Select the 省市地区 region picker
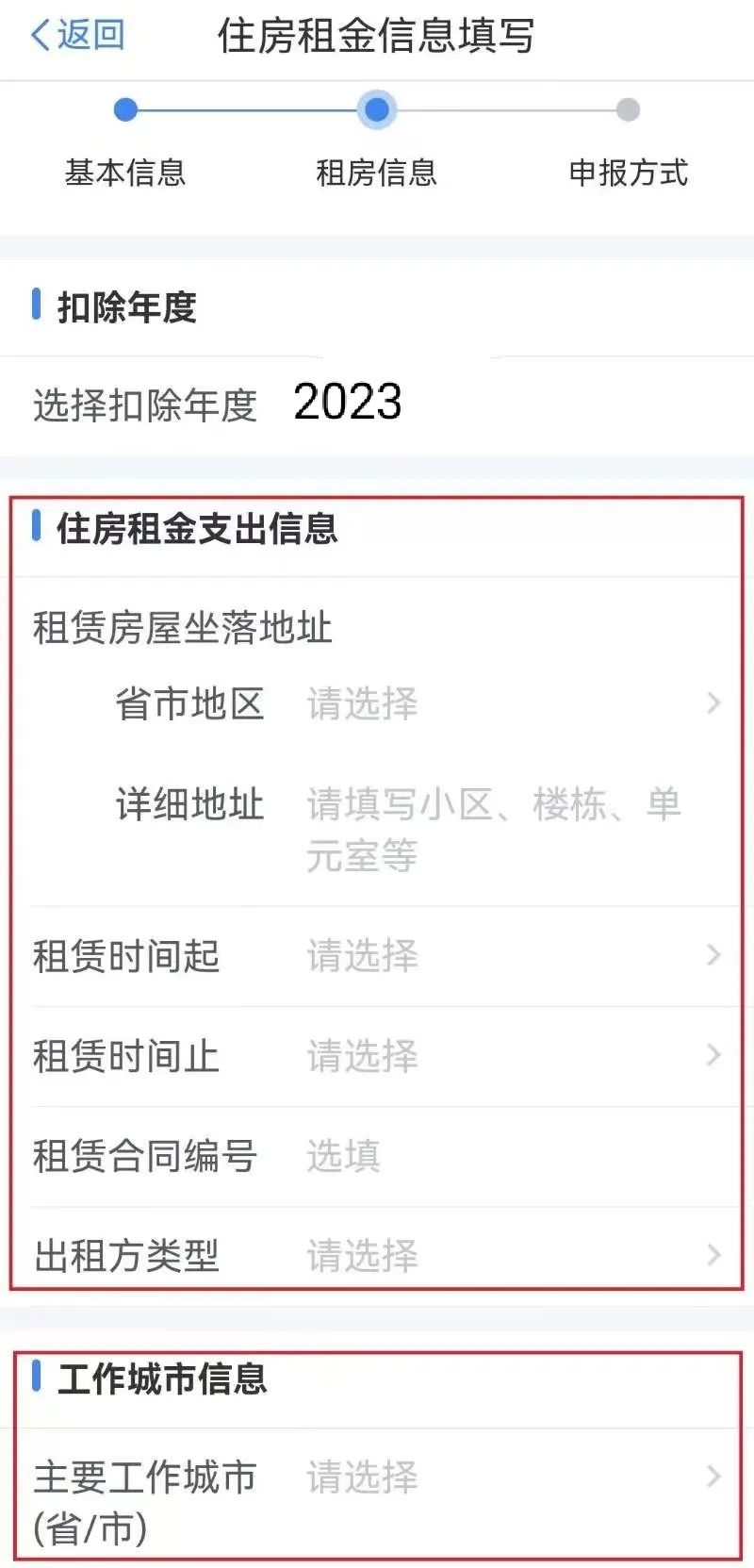 (509, 704)
